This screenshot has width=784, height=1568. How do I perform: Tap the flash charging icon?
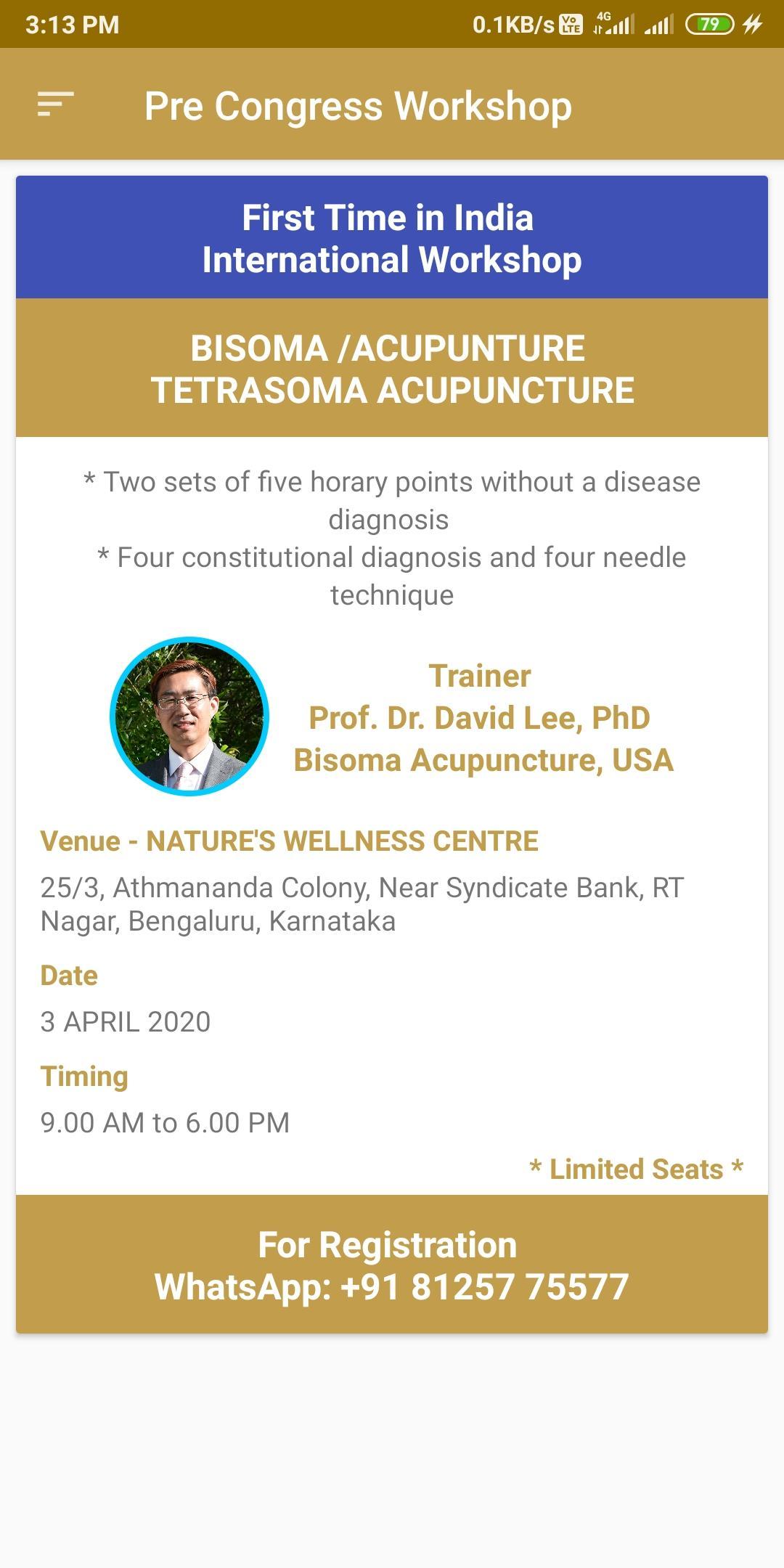coord(752,24)
